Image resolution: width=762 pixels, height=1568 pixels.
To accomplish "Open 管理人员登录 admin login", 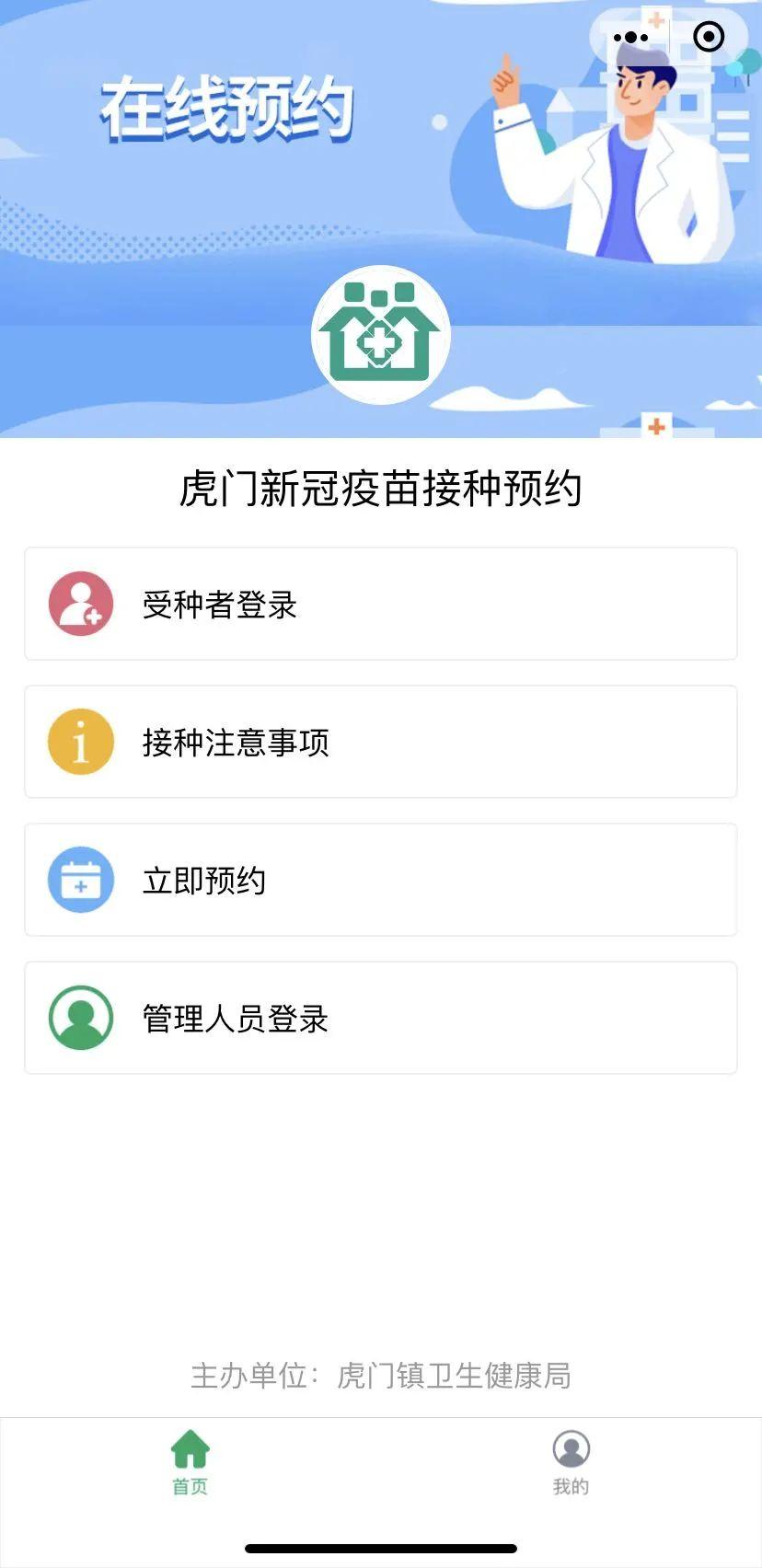I will [381, 1018].
